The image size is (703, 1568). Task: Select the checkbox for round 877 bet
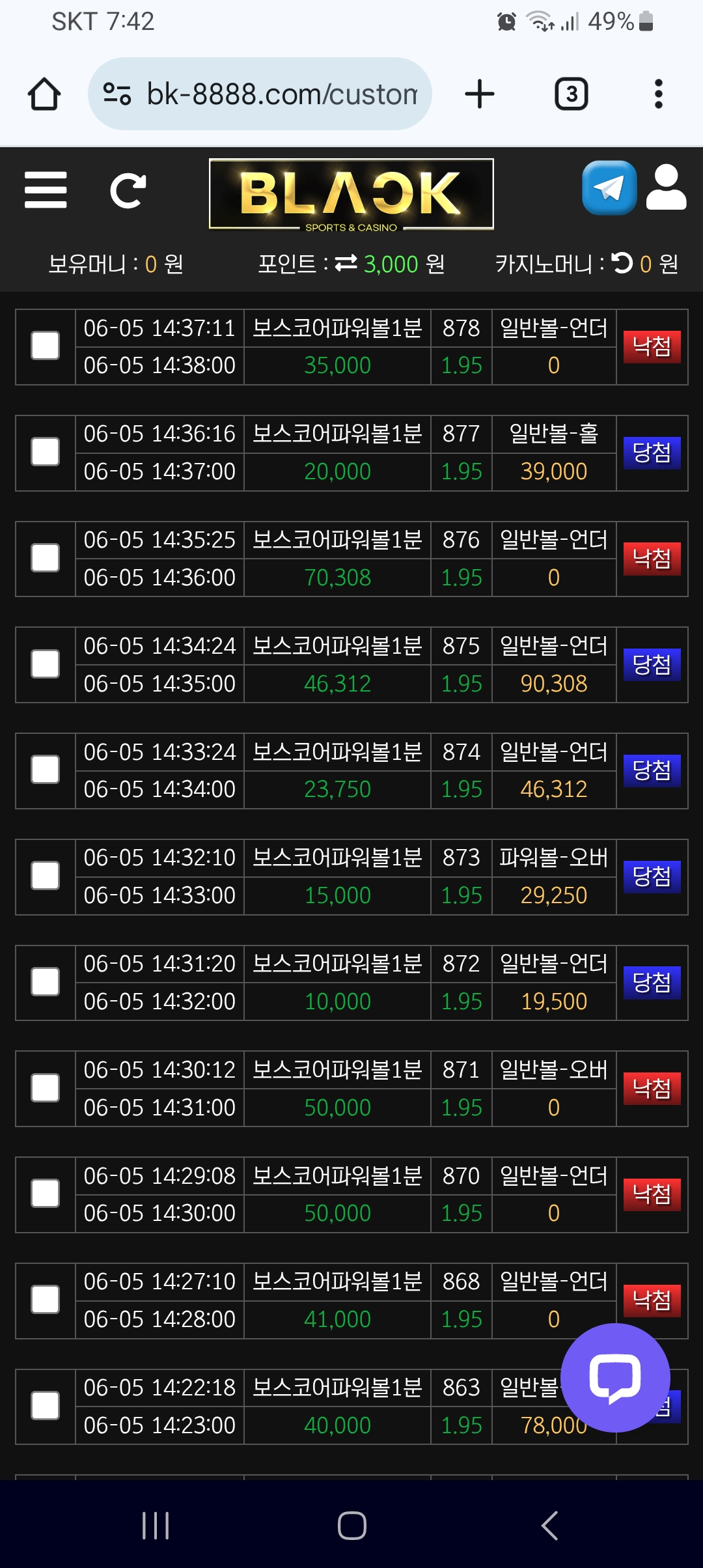46,452
